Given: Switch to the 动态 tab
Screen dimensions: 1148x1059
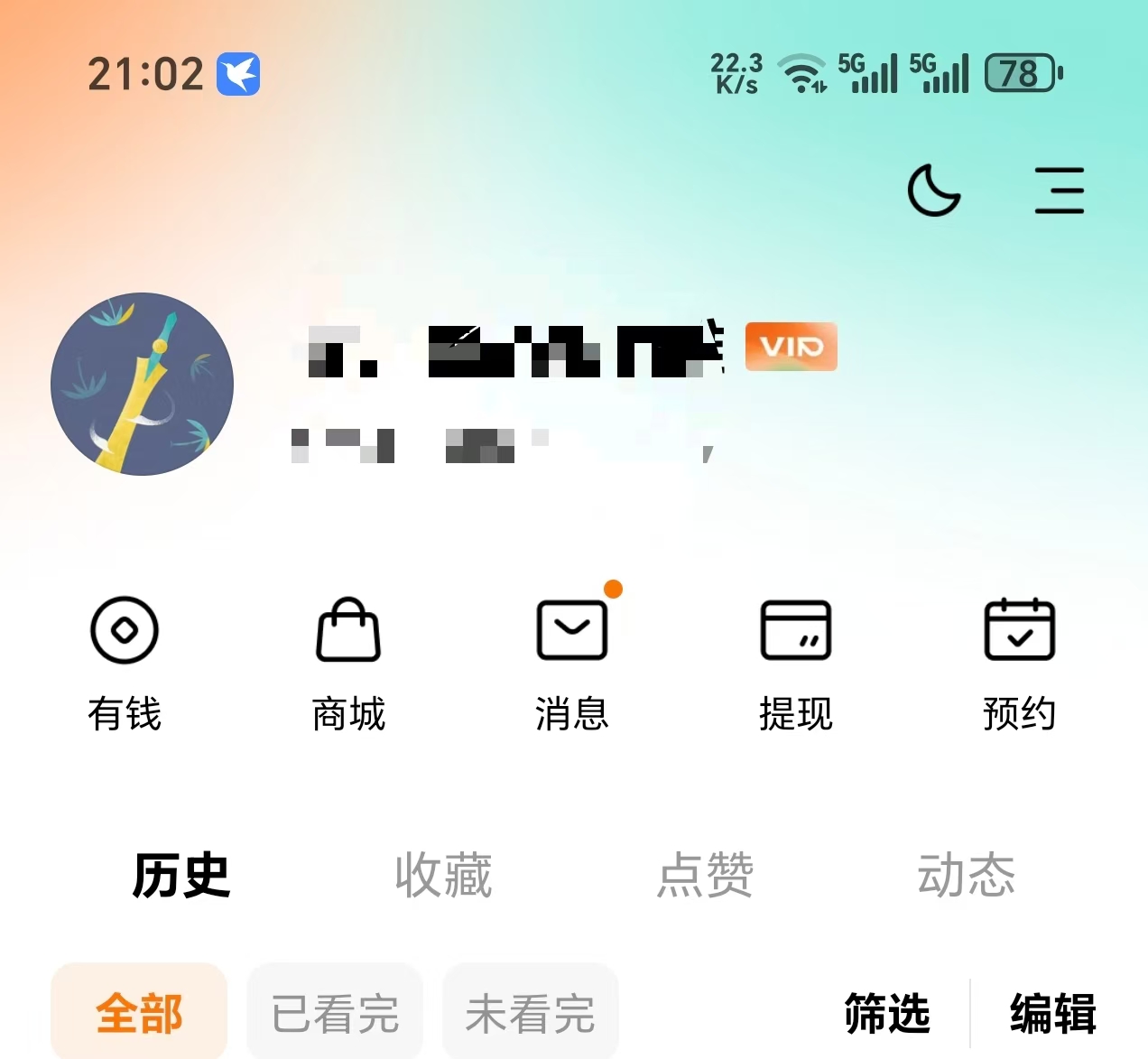Looking at the screenshot, I should click(x=966, y=875).
